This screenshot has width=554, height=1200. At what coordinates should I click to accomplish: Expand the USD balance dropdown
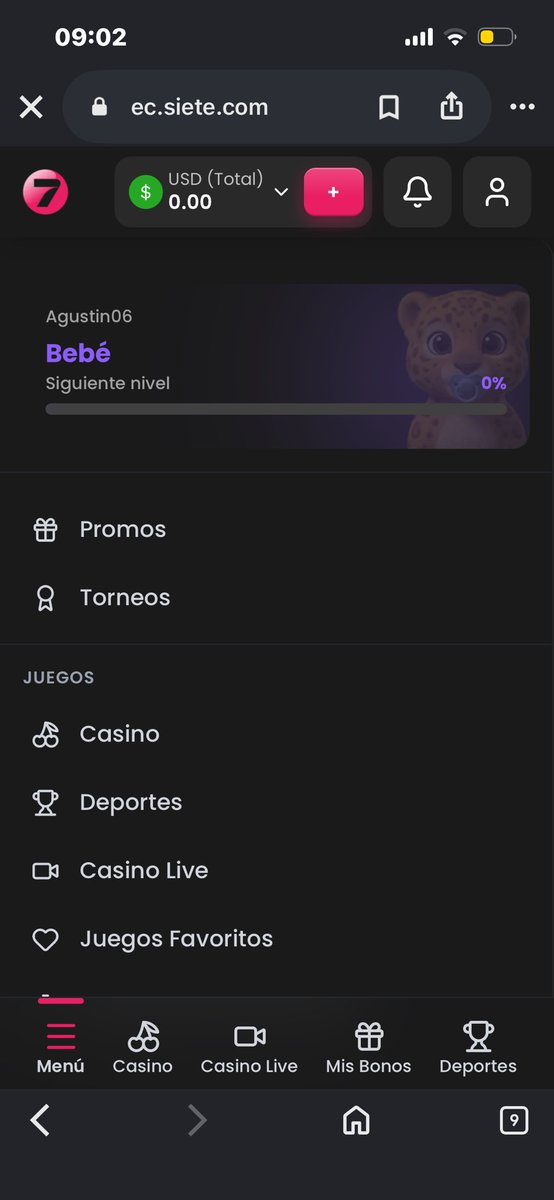pyautogui.click(x=281, y=191)
